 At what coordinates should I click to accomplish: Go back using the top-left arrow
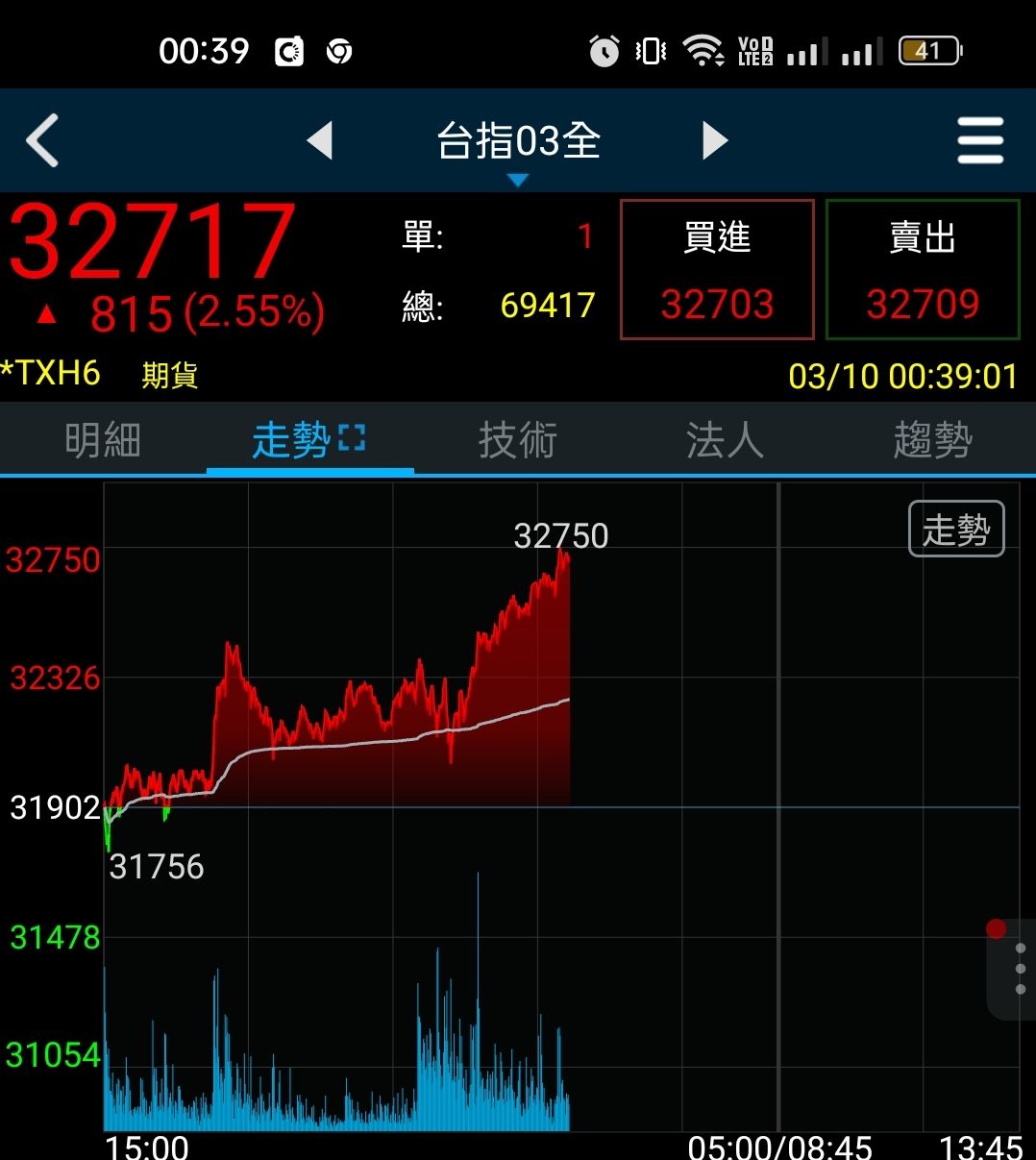[x=42, y=140]
